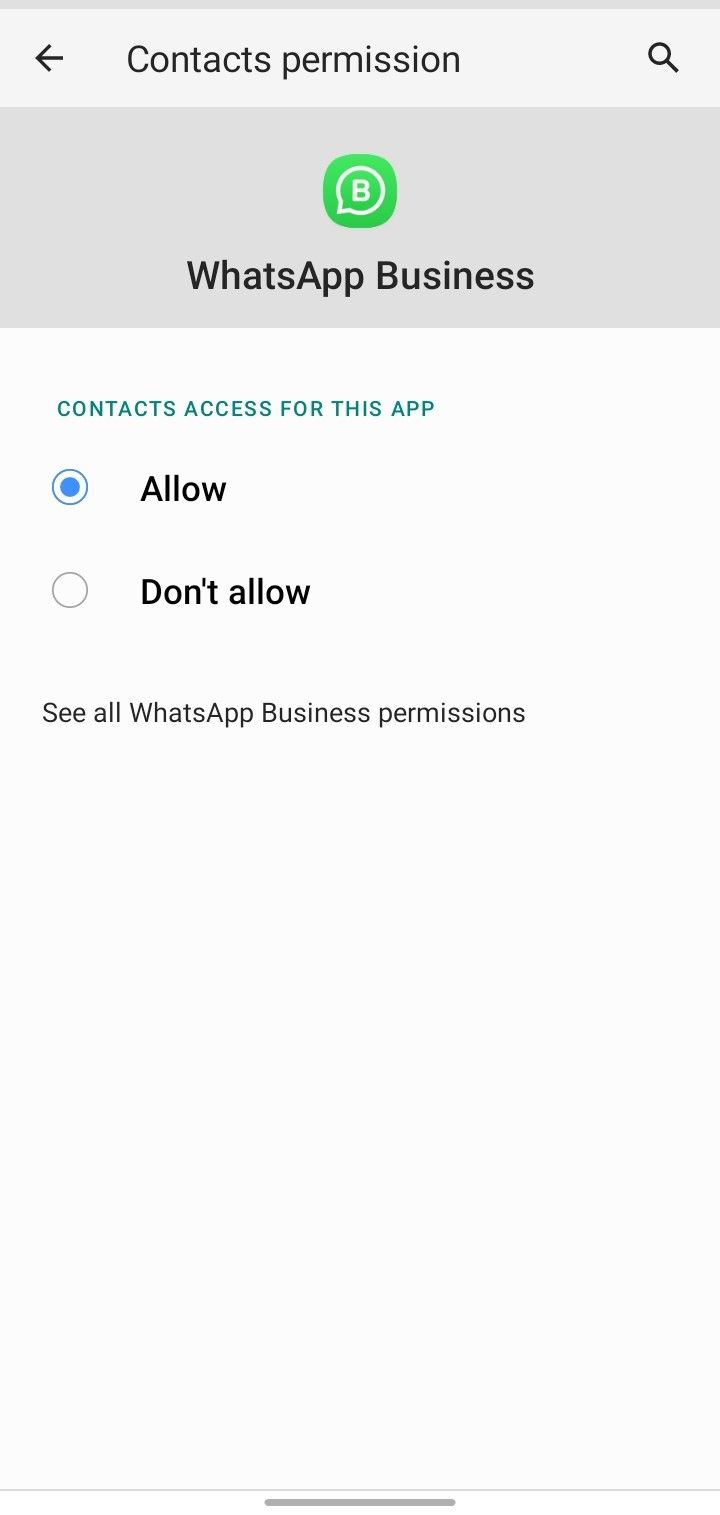Viewport: 720px width, 1515px height.
Task: Tap the WhatsApp Business app name text
Action: point(360,275)
